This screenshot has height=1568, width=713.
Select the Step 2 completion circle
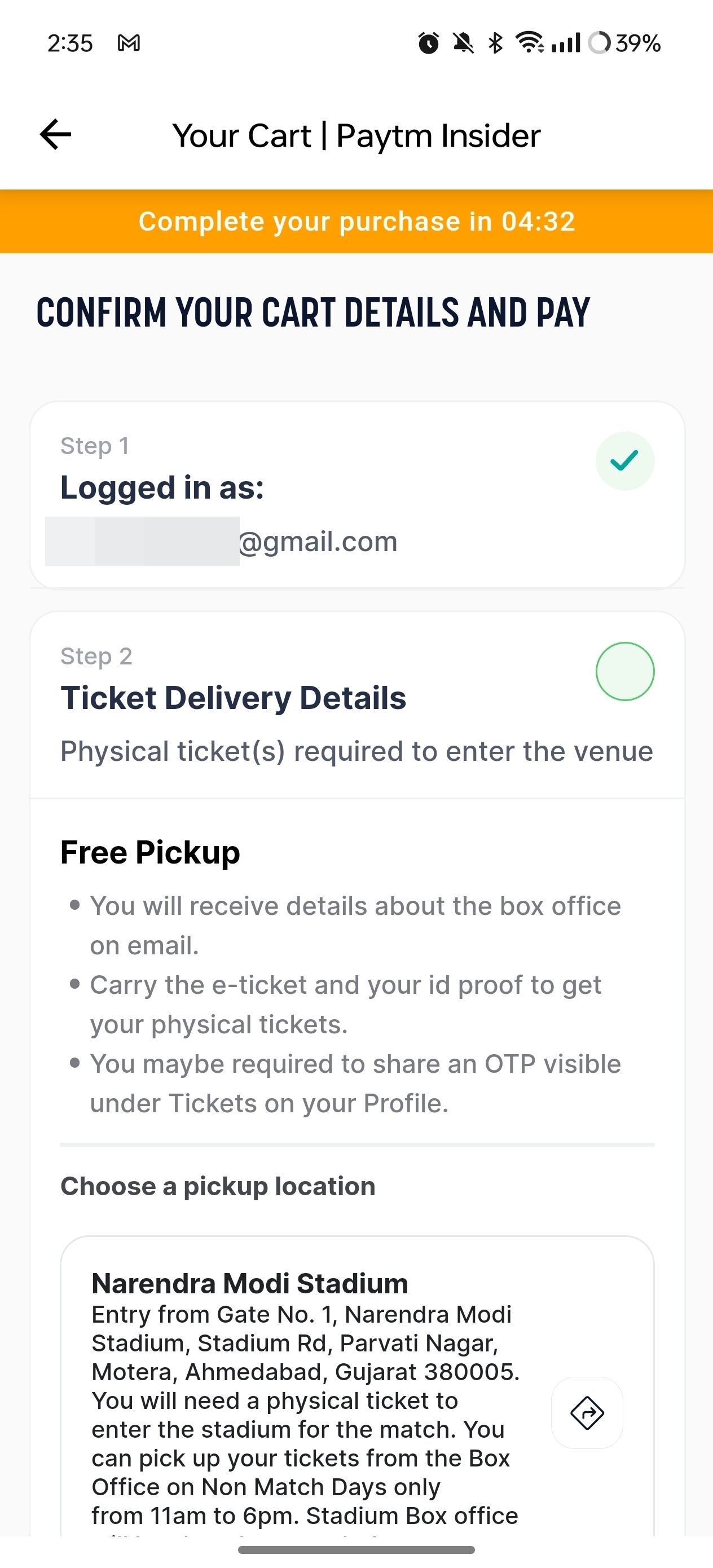(x=624, y=671)
